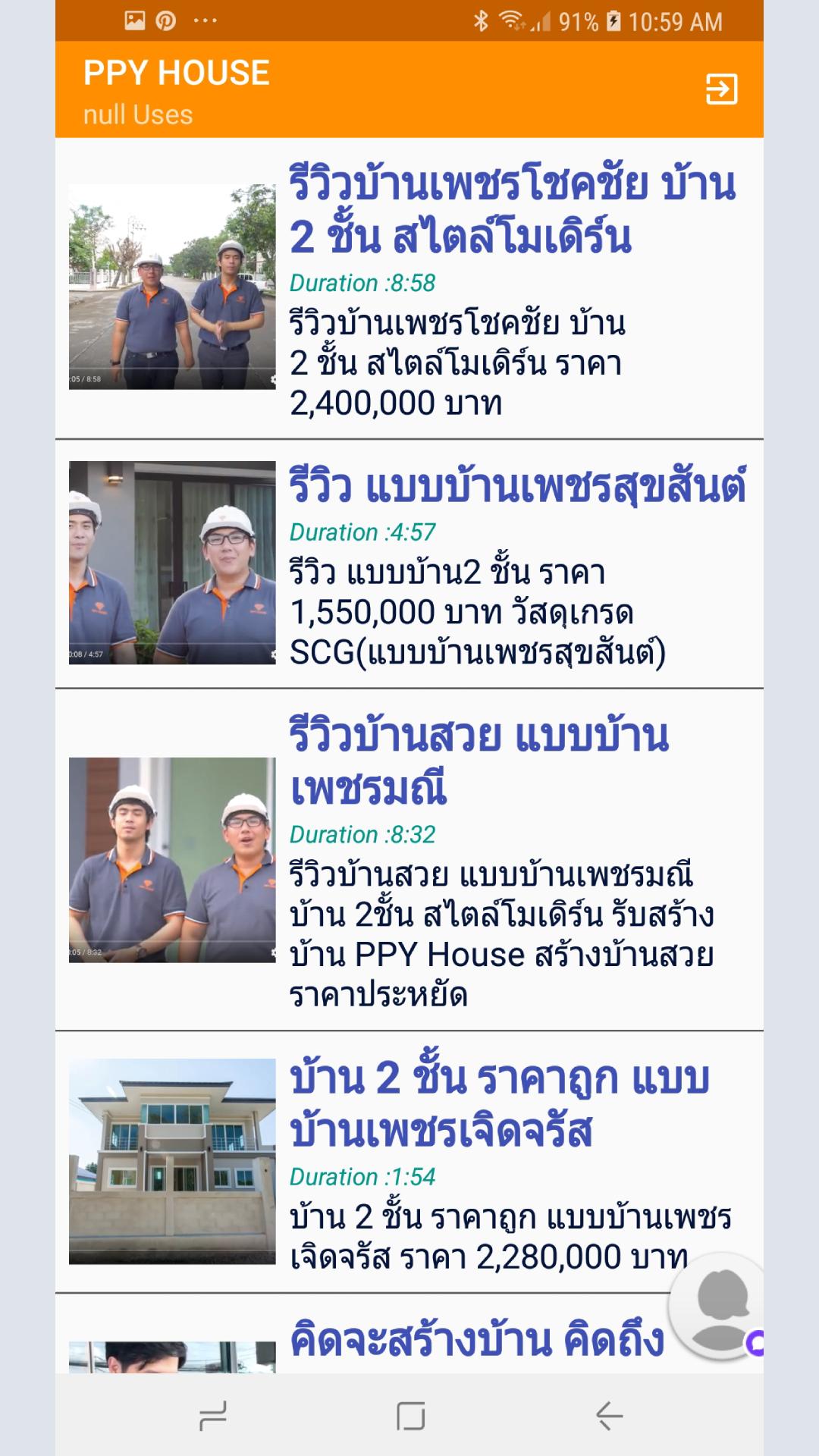Open the 4:57 video รีวิว แบบบ้านเพชรสุขสันต์
Image resolution: width=819 pixels, height=1456 pixels.
(409, 564)
